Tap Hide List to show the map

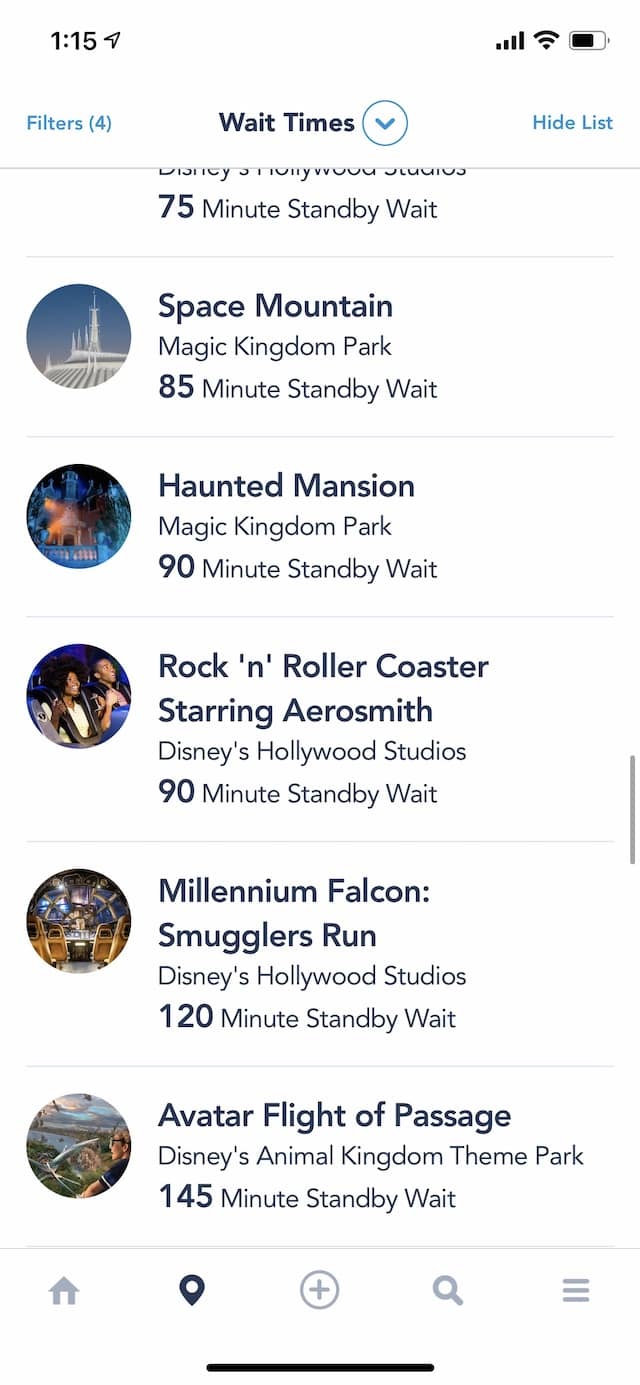pos(572,123)
